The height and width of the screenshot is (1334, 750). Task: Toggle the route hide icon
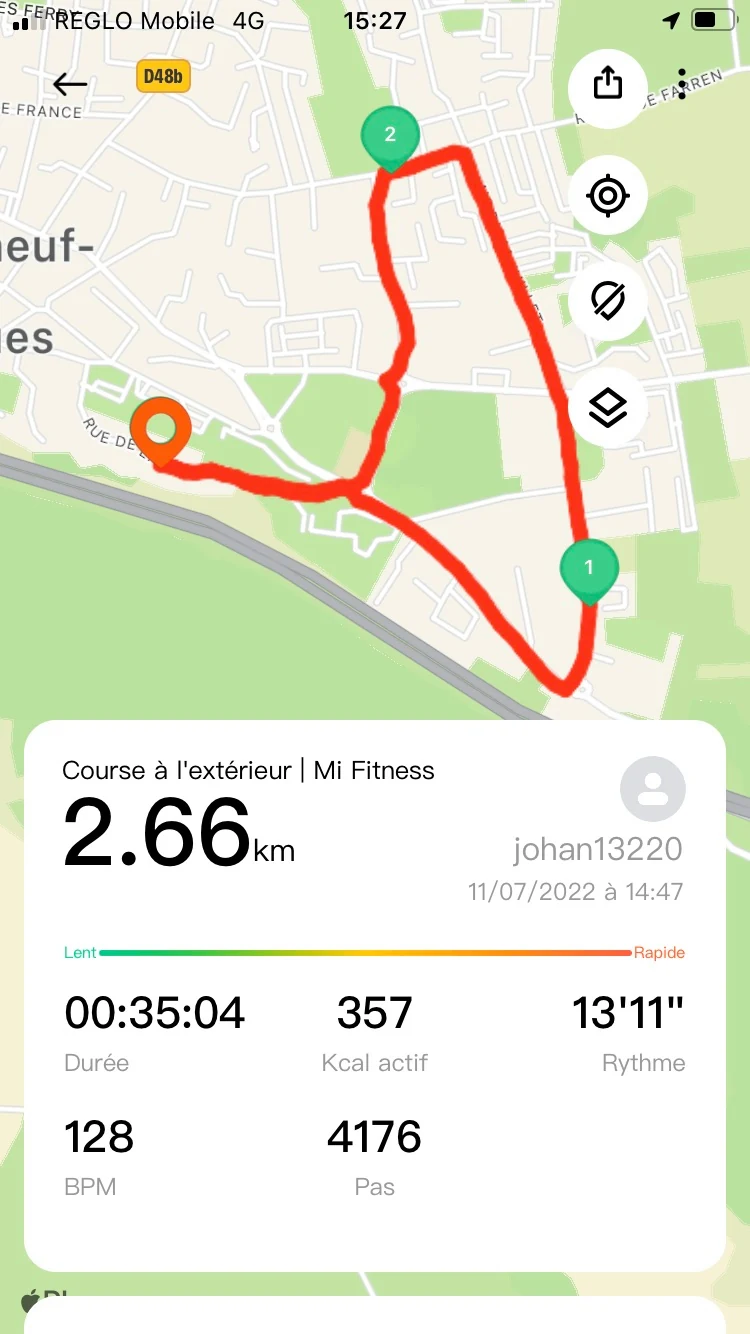(x=608, y=299)
